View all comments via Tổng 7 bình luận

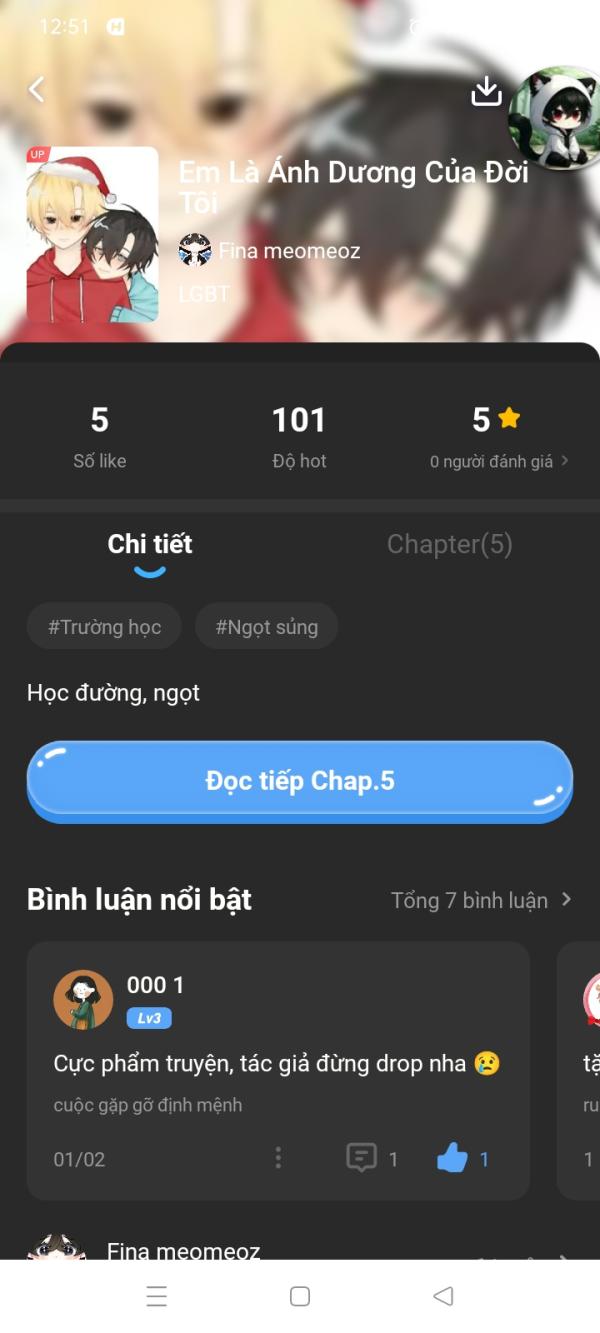coord(481,900)
